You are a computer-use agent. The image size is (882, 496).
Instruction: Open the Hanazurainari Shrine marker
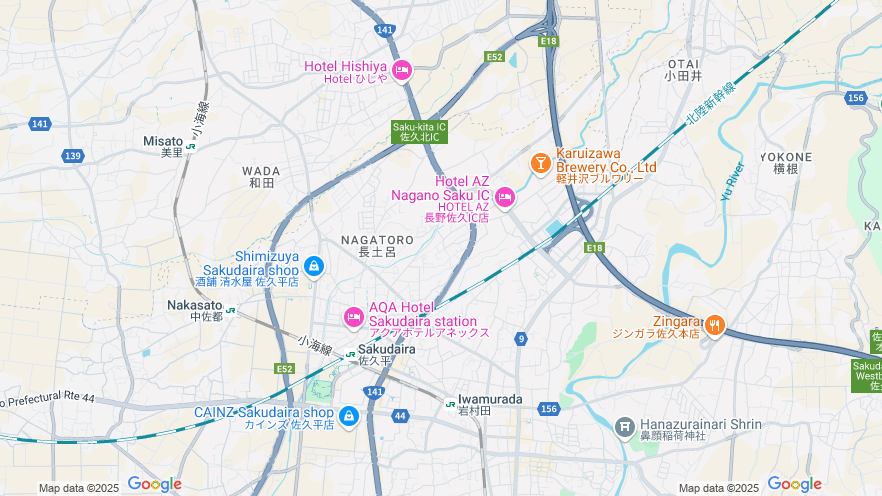[625, 428]
